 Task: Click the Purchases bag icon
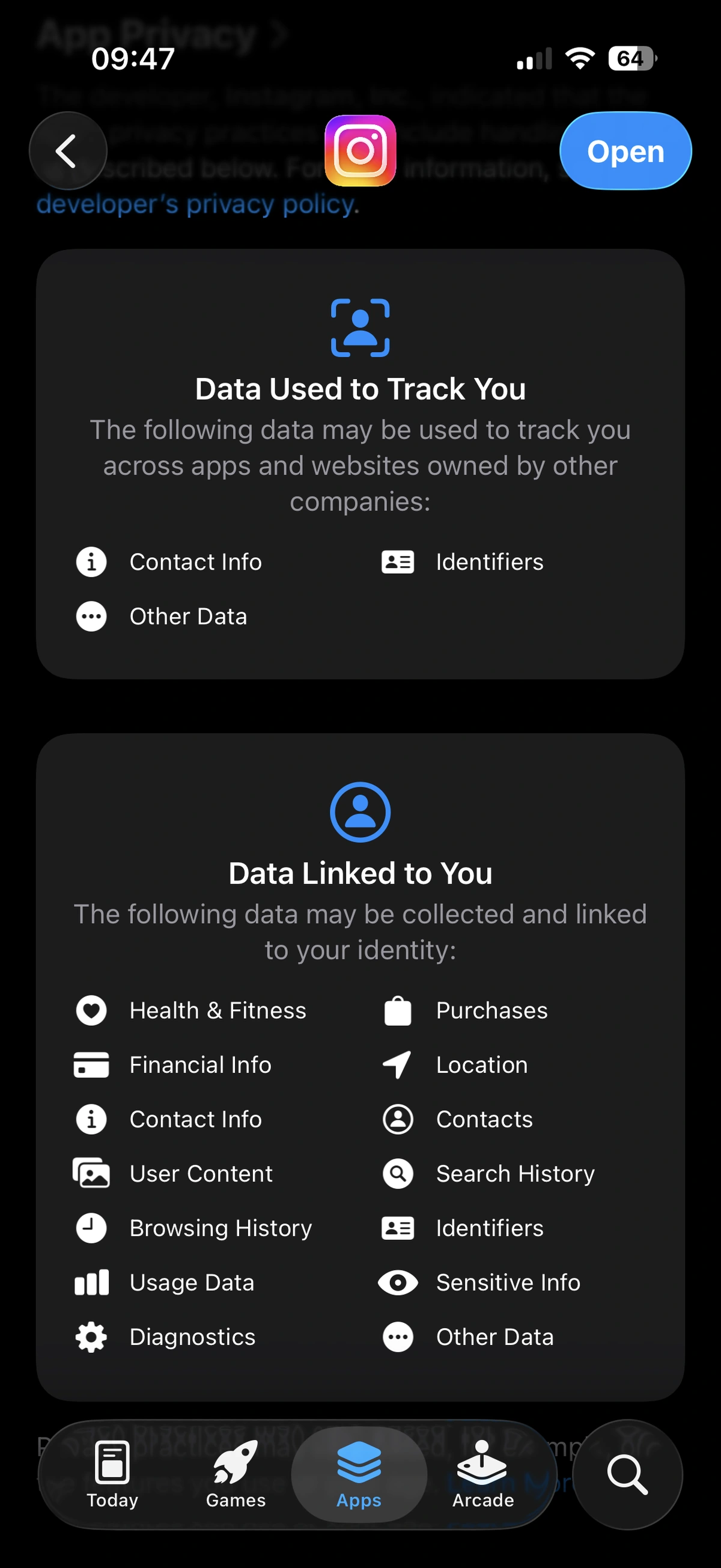[x=397, y=1010]
